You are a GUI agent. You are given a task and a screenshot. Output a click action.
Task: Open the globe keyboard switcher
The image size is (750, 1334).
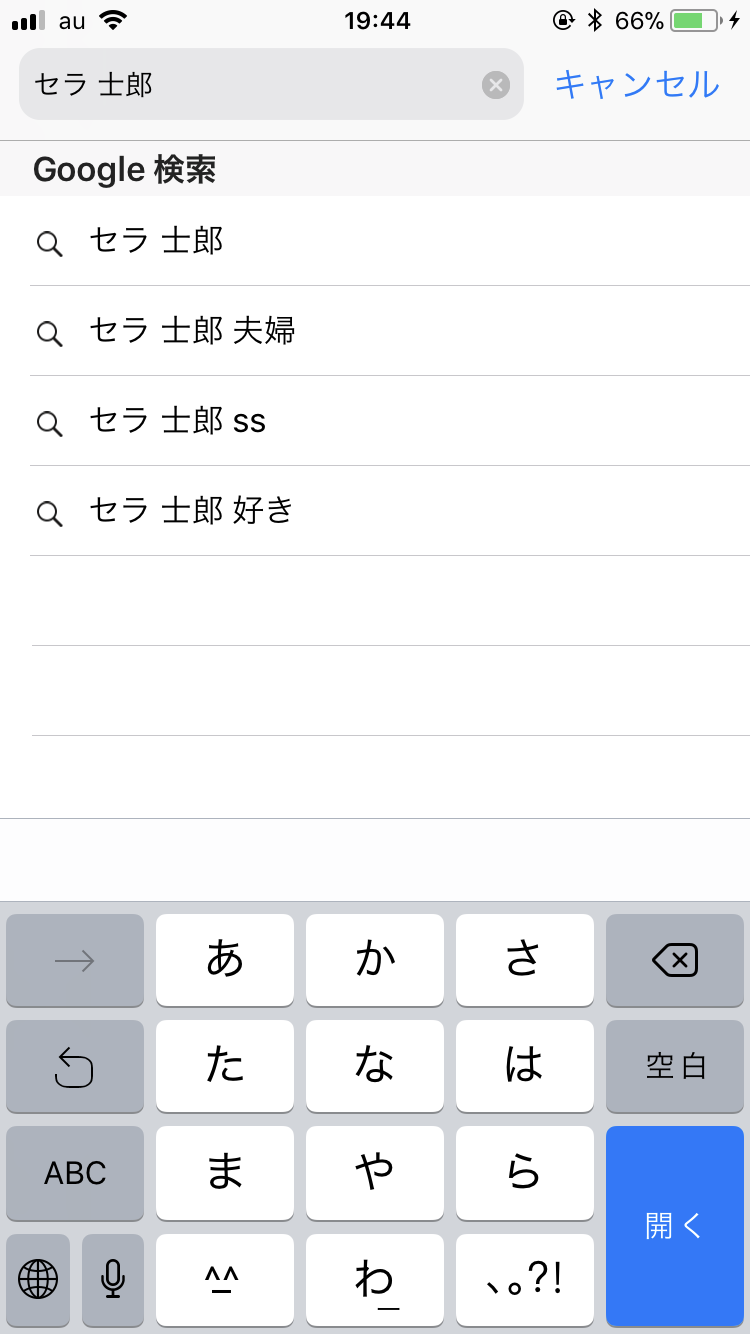[x=38, y=1279]
